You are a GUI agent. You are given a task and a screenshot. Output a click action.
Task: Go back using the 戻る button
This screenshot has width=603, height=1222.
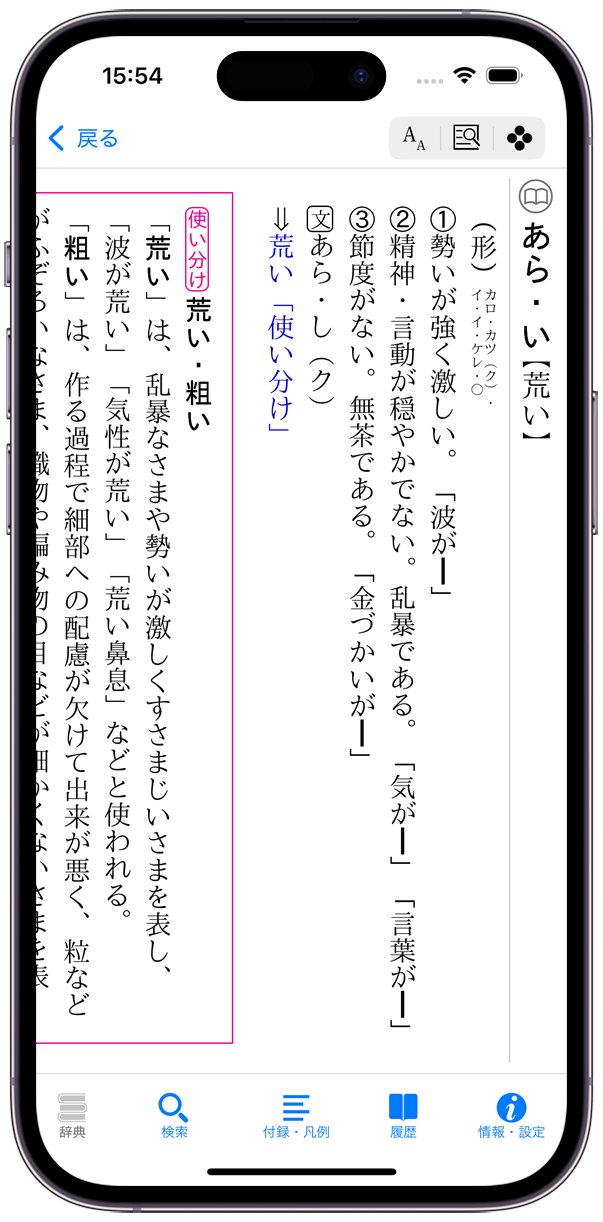coord(83,138)
